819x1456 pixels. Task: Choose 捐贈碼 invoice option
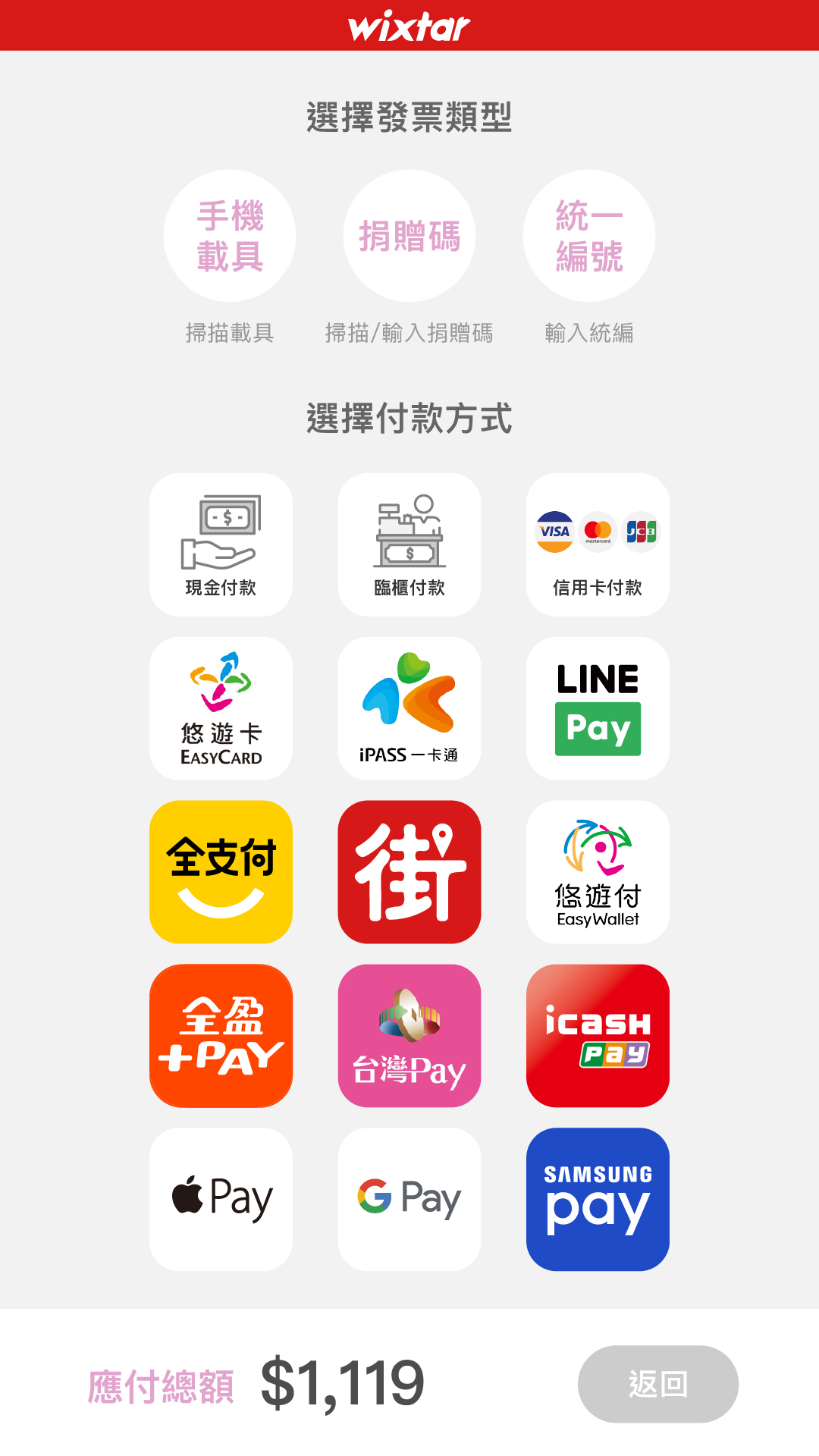pyautogui.click(x=409, y=236)
